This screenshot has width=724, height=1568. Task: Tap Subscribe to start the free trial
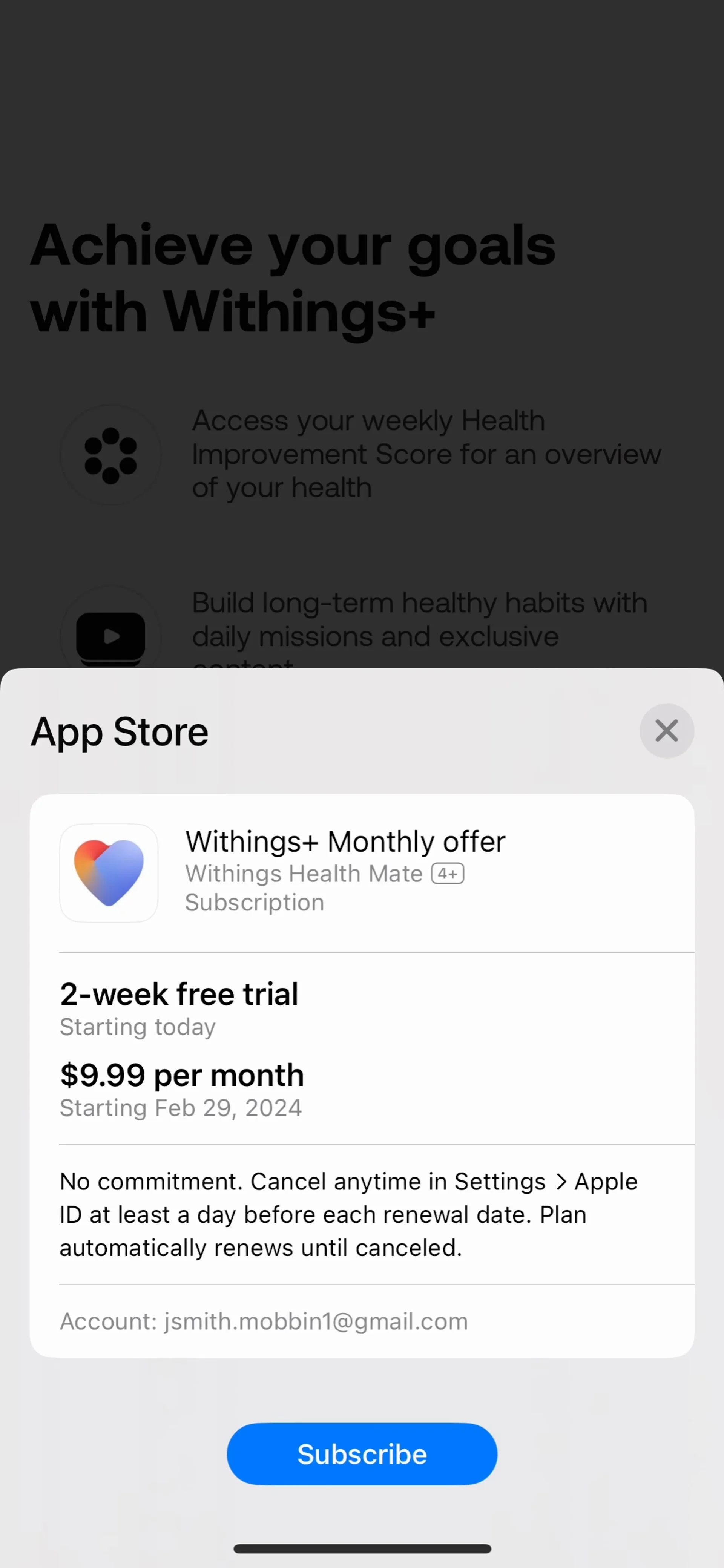[362, 1453]
